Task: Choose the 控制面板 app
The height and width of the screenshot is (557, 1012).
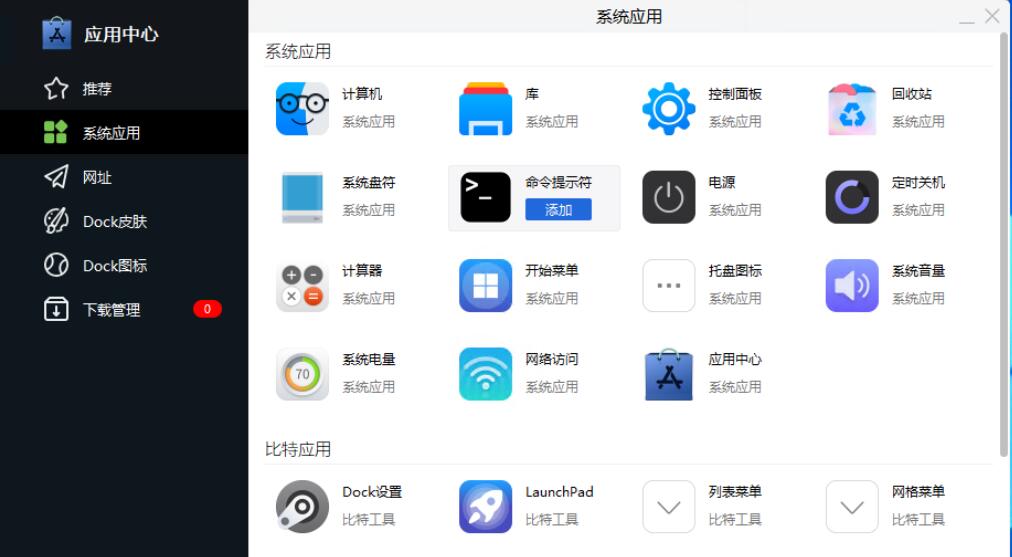Action: point(669,108)
